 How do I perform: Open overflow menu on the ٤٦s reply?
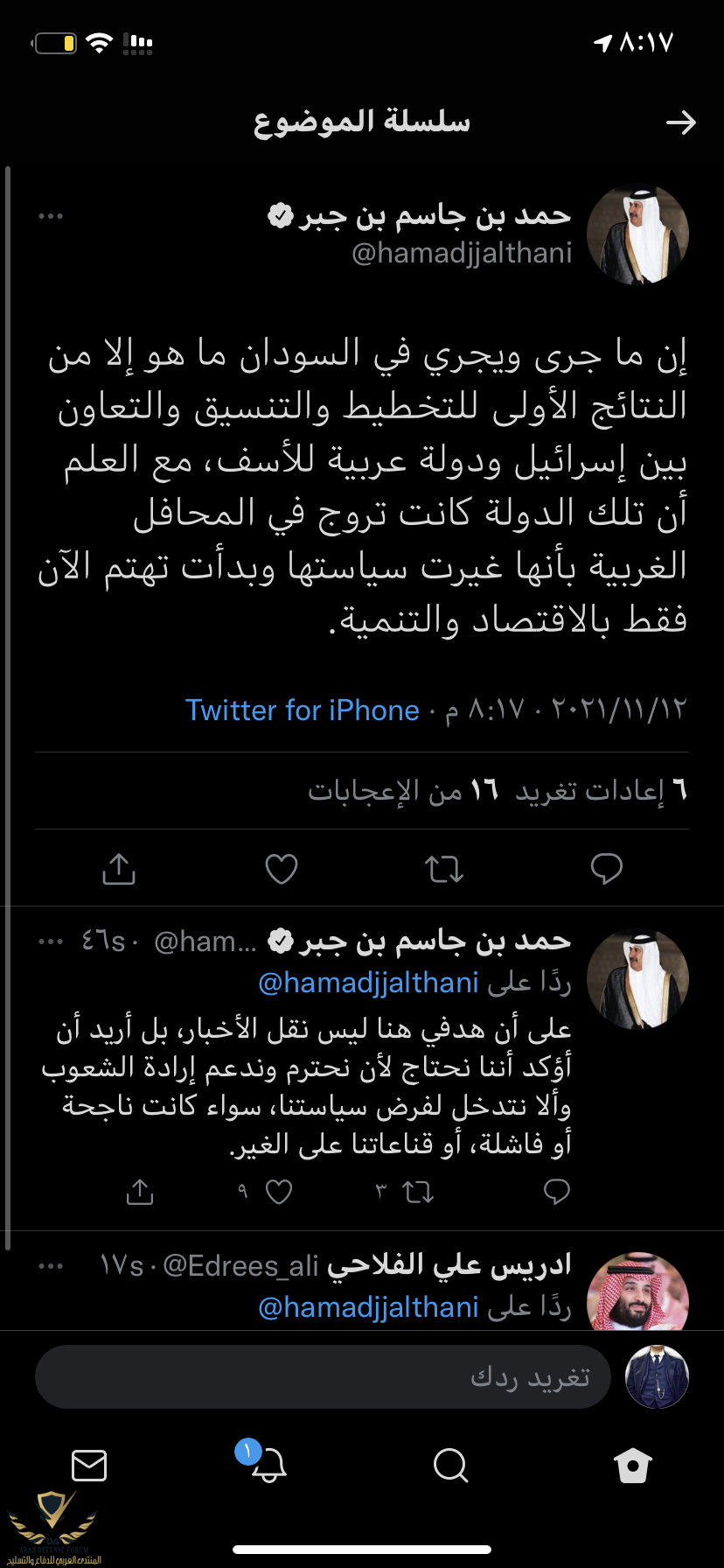51,941
